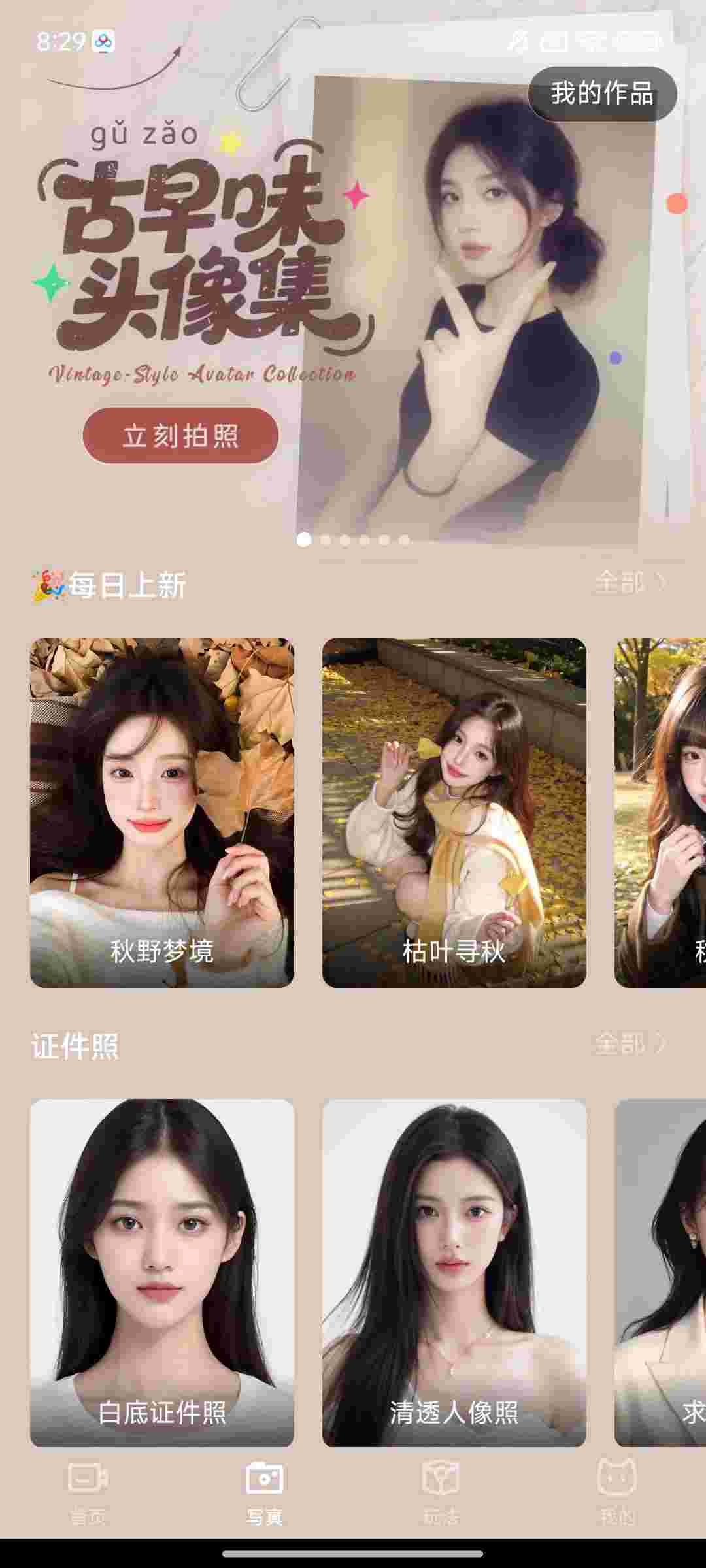The height and width of the screenshot is (1568, 706).
Task: Open the 白底证件照 template
Action: tap(162, 1273)
